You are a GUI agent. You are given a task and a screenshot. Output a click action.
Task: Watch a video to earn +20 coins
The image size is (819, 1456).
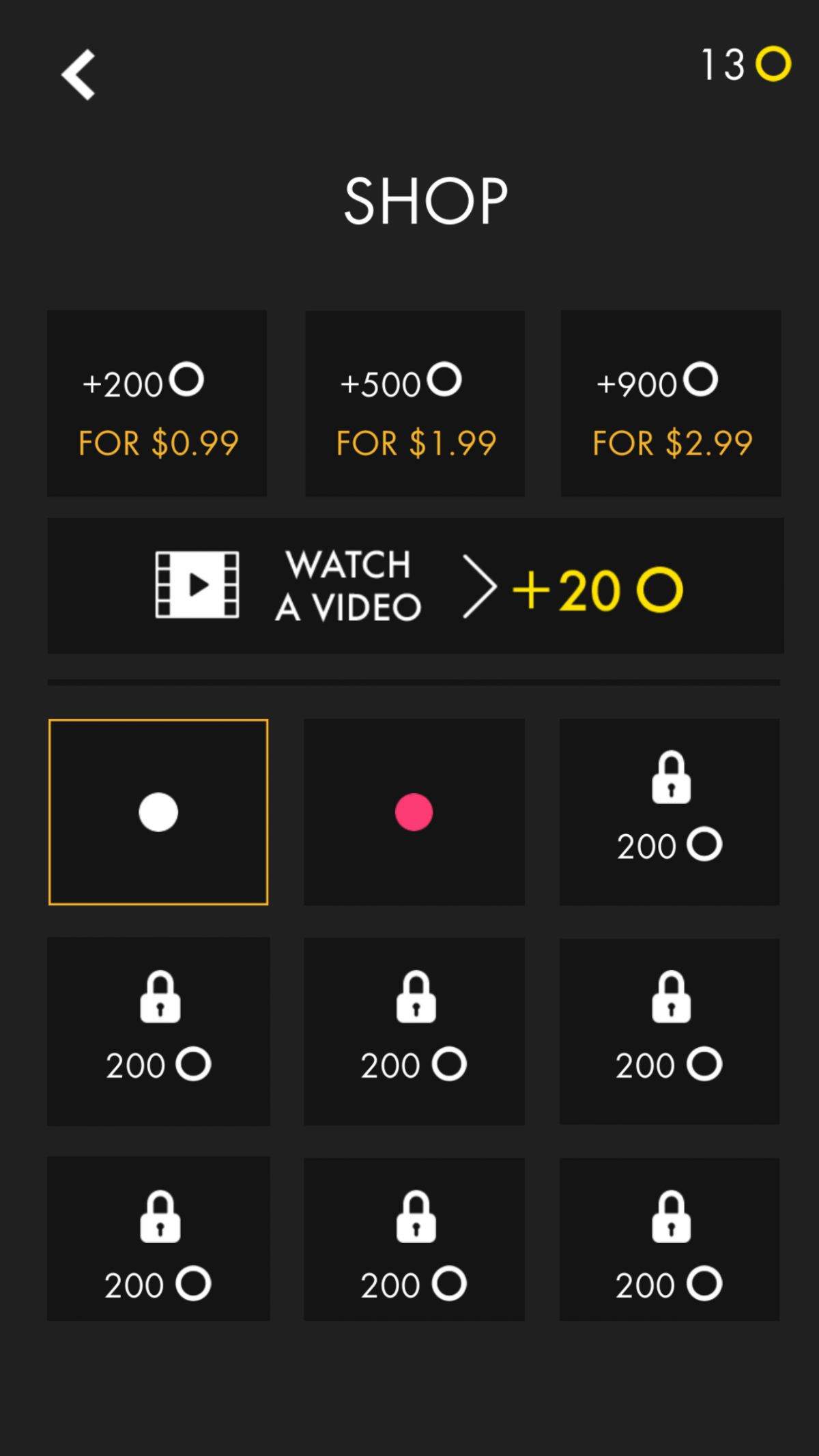click(416, 586)
